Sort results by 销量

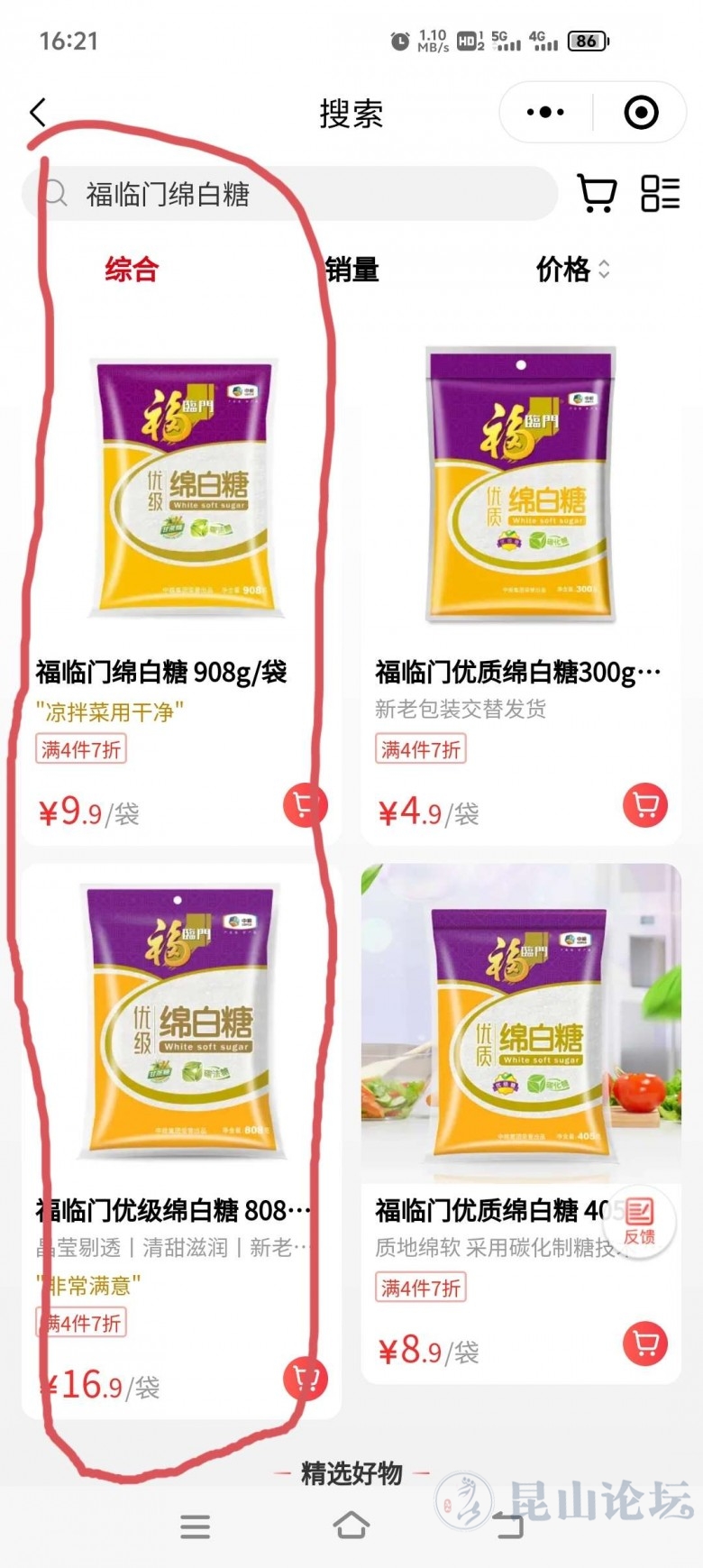352,270
